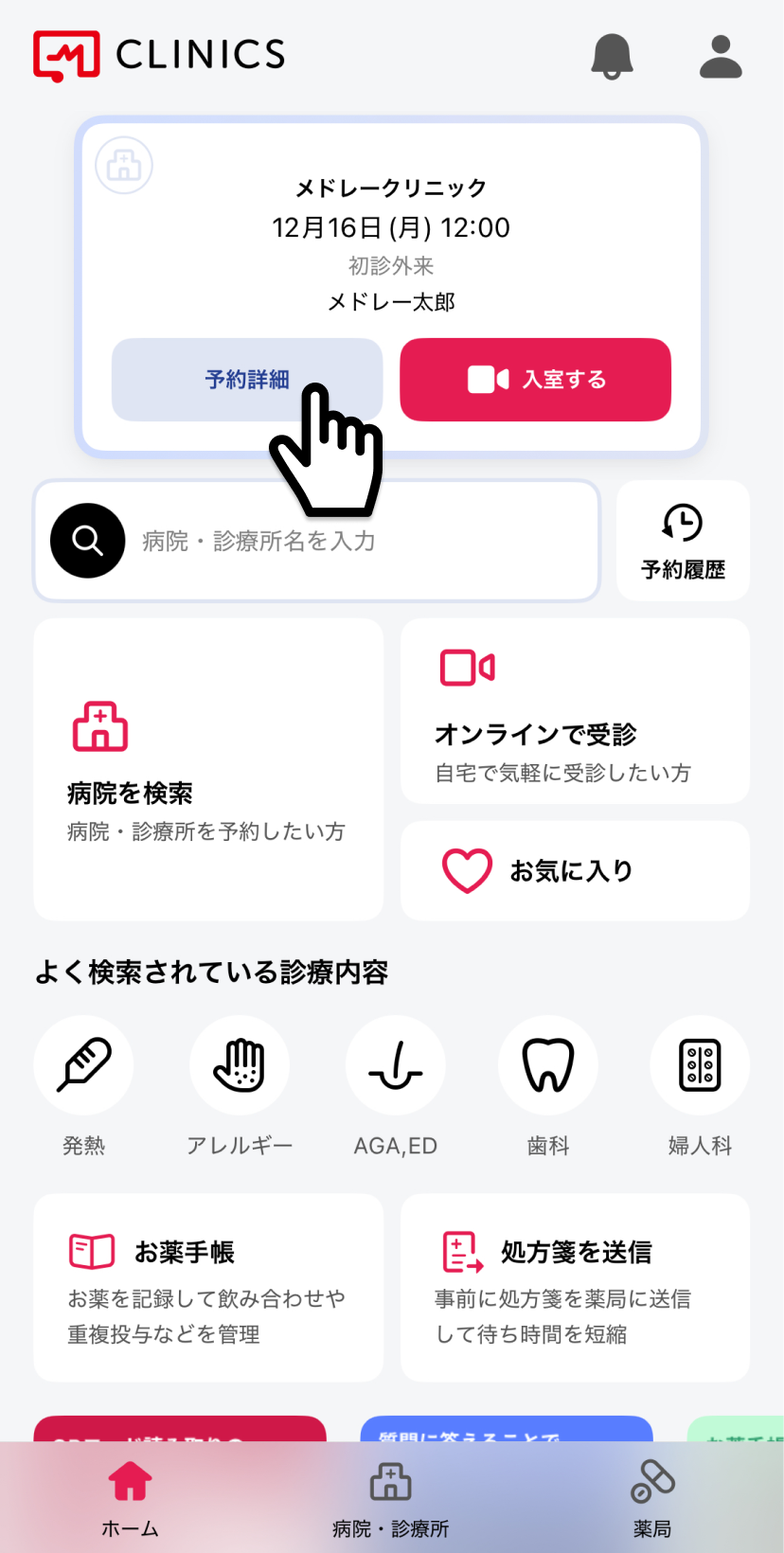The height and width of the screenshot is (1553, 784).
Task: Open 処方箋を送信 card
Action: coord(575,1288)
